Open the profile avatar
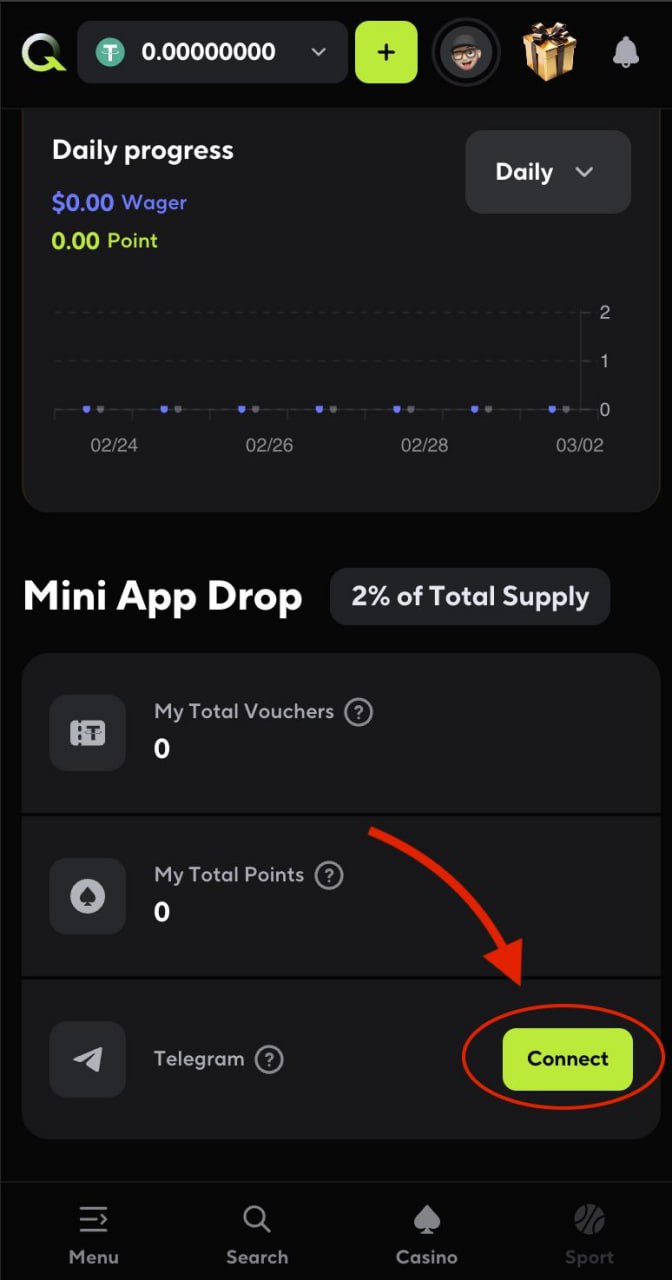 466,52
